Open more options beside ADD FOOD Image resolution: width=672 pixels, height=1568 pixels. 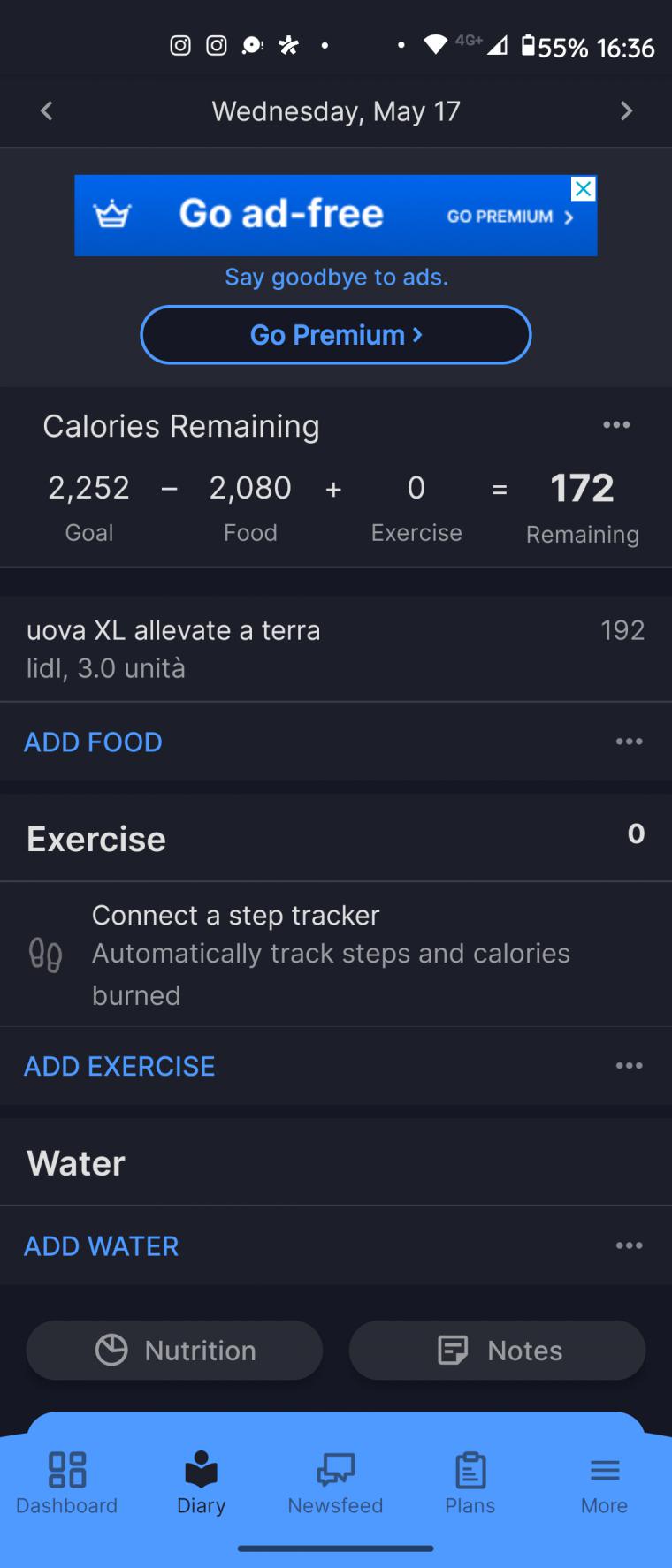629,742
